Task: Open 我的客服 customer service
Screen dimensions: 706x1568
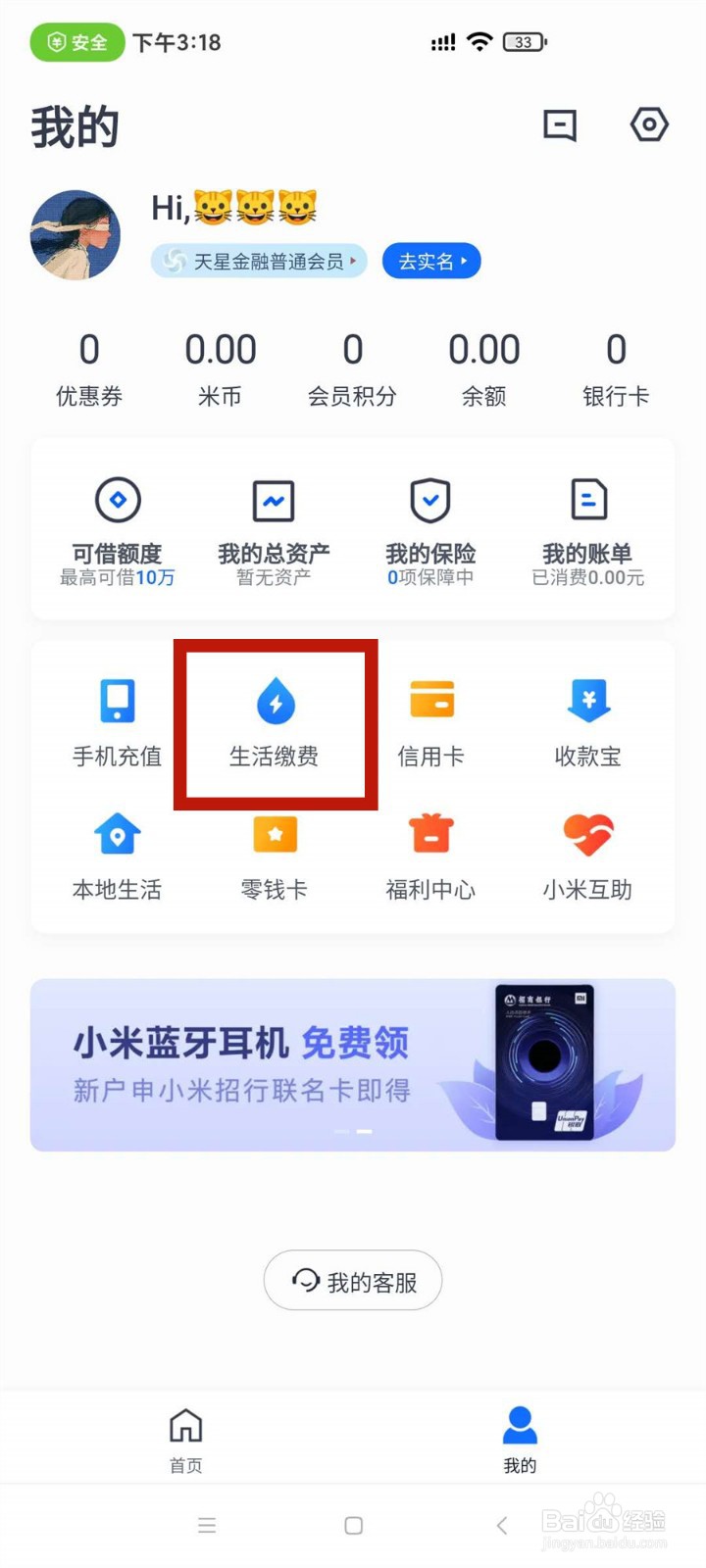Action: (x=352, y=1280)
